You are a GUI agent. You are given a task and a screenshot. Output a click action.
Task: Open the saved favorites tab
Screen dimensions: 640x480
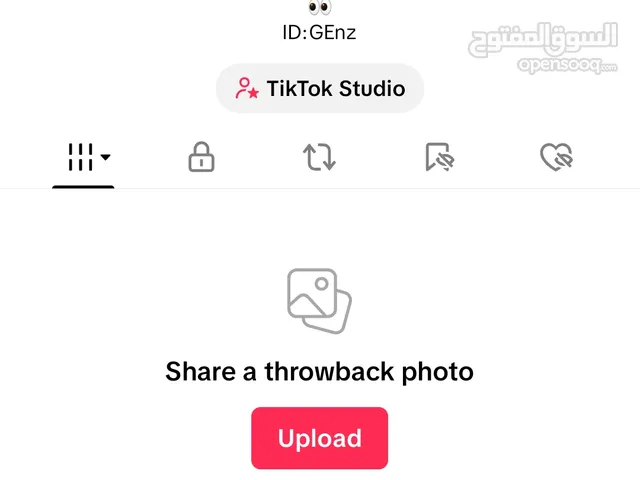pos(439,157)
